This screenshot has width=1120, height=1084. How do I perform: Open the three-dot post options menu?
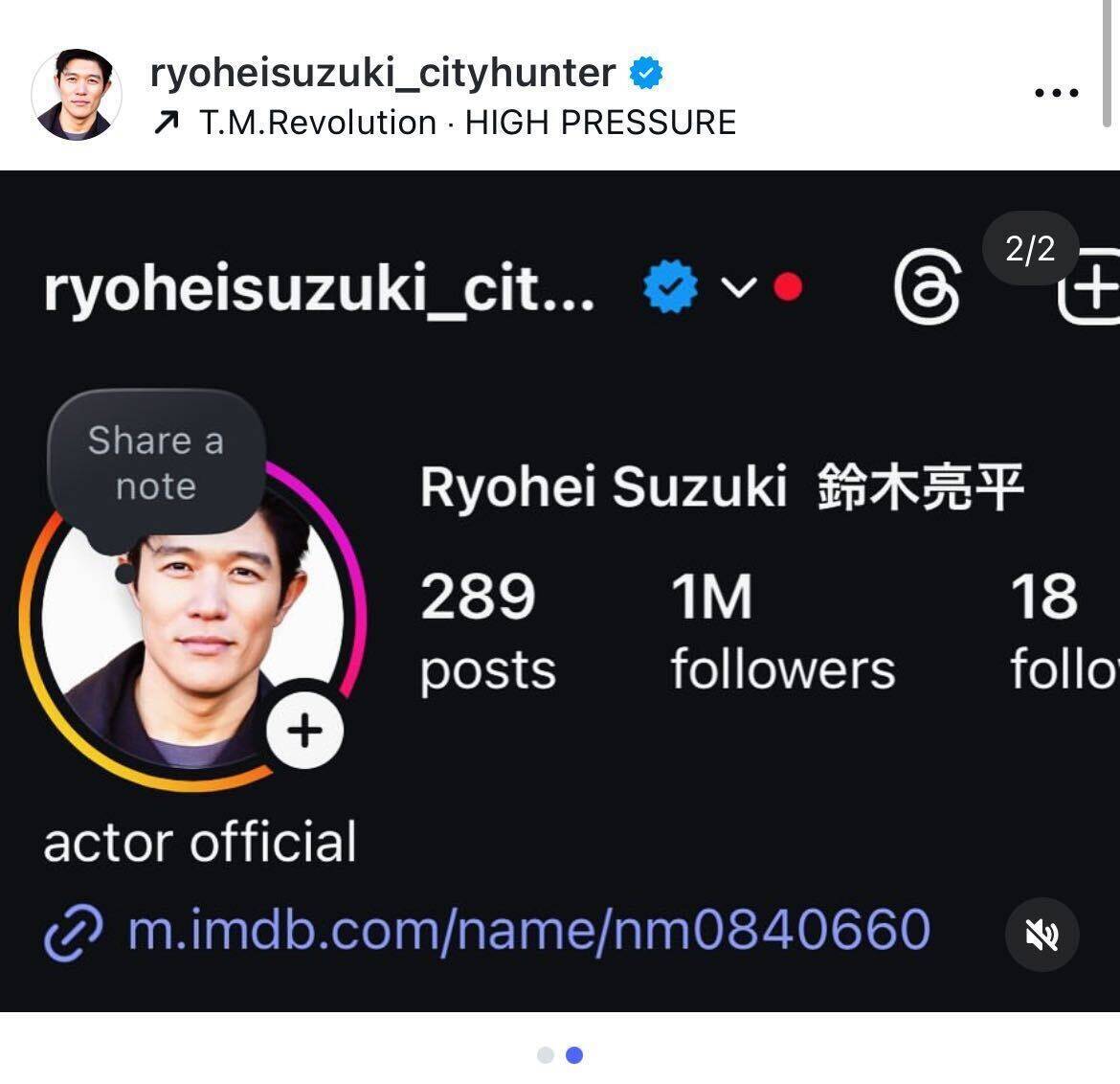pos(1057,93)
